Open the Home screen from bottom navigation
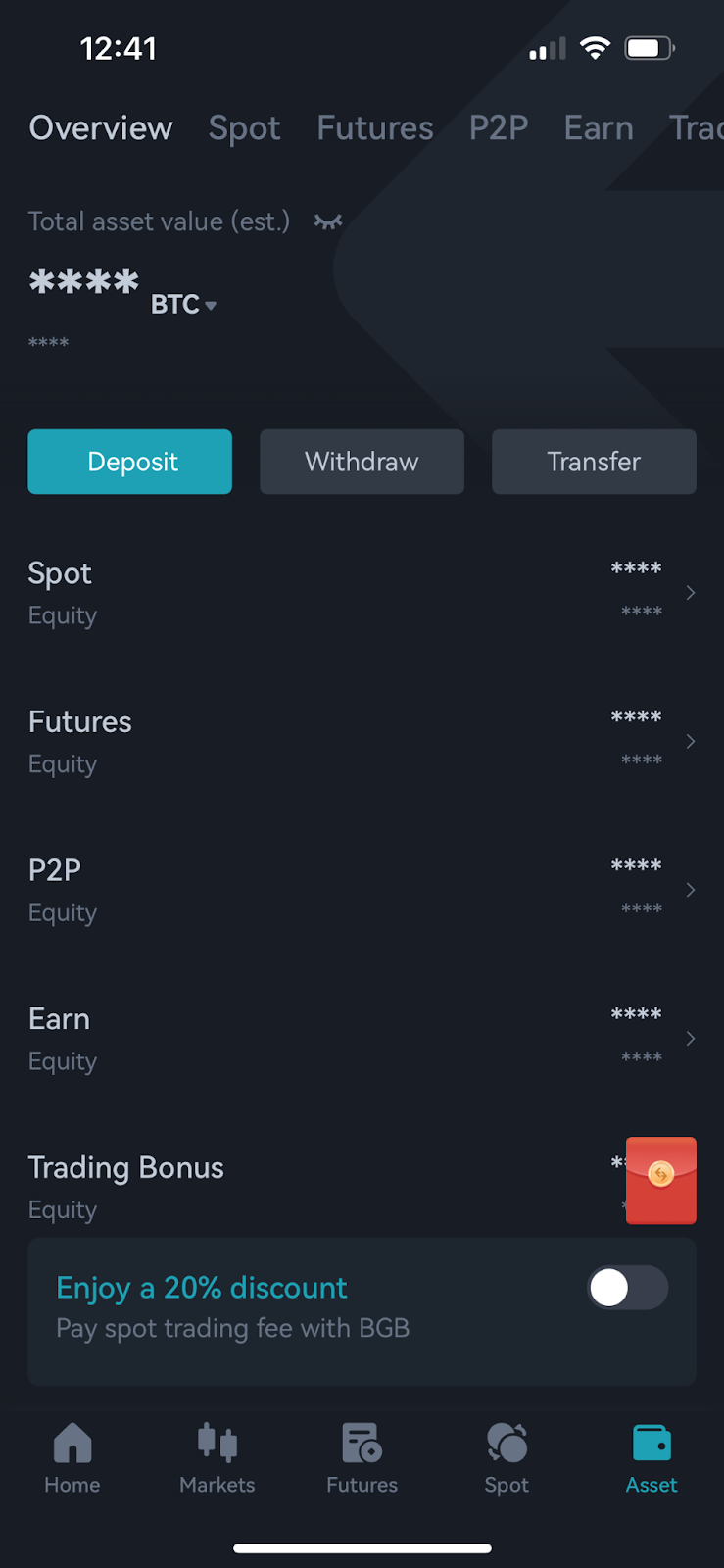The height and width of the screenshot is (1568, 724). pos(72,1458)
